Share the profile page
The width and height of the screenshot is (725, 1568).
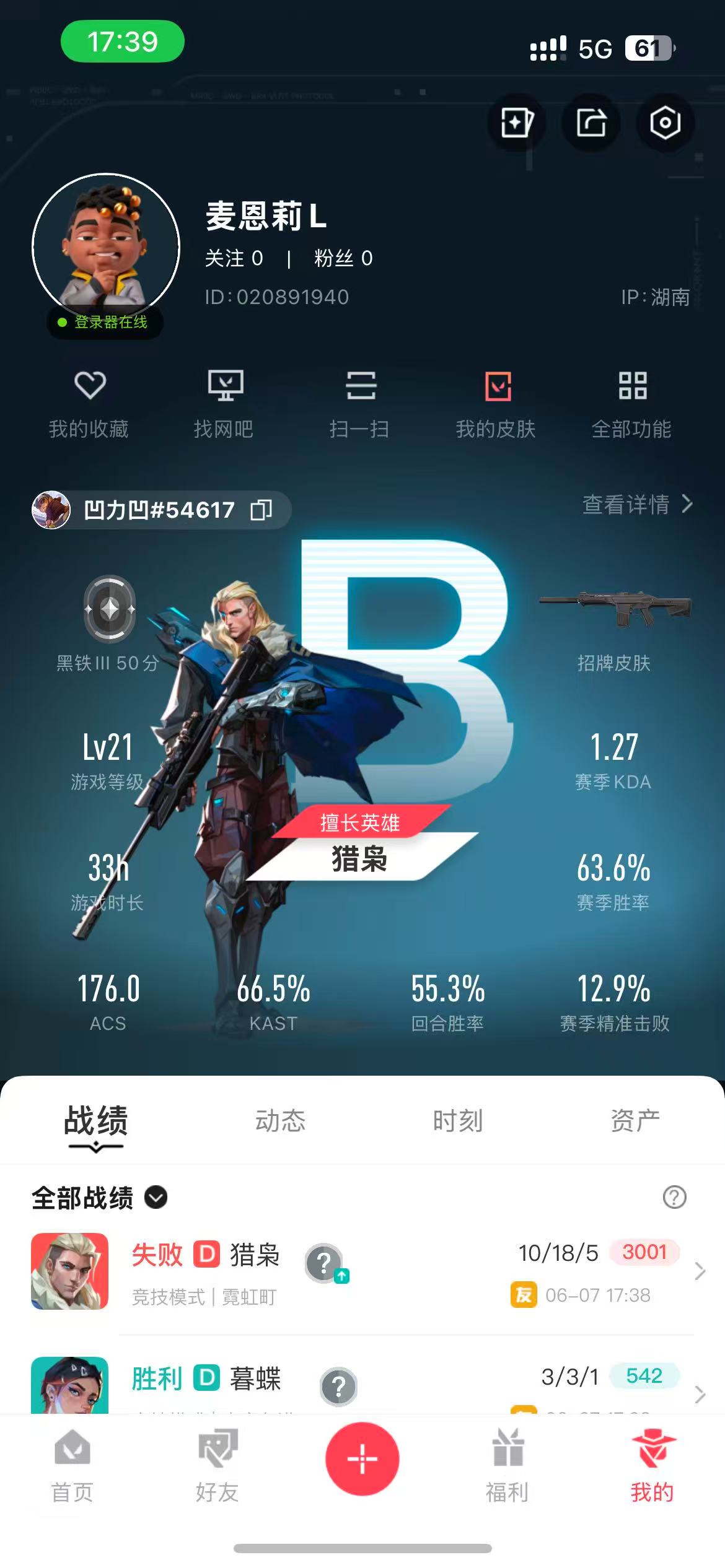tap(591, 122)
